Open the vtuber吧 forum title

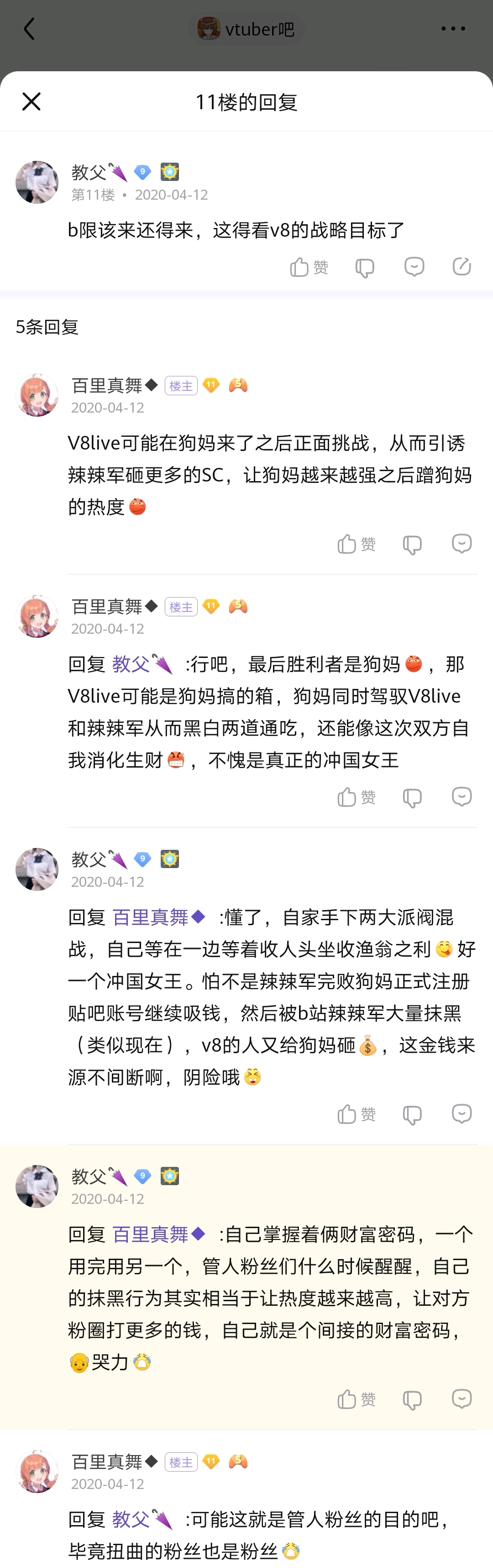[246, 29]
